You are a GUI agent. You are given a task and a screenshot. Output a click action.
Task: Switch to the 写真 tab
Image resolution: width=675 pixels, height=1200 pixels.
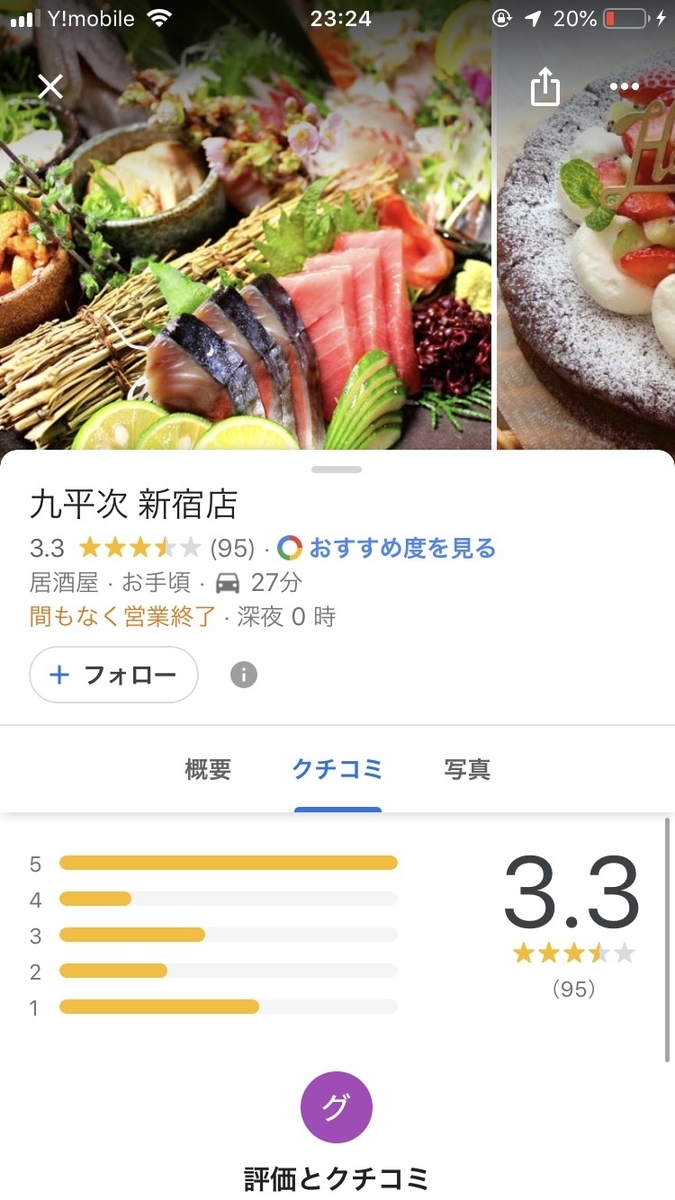(x=467, y=769)
